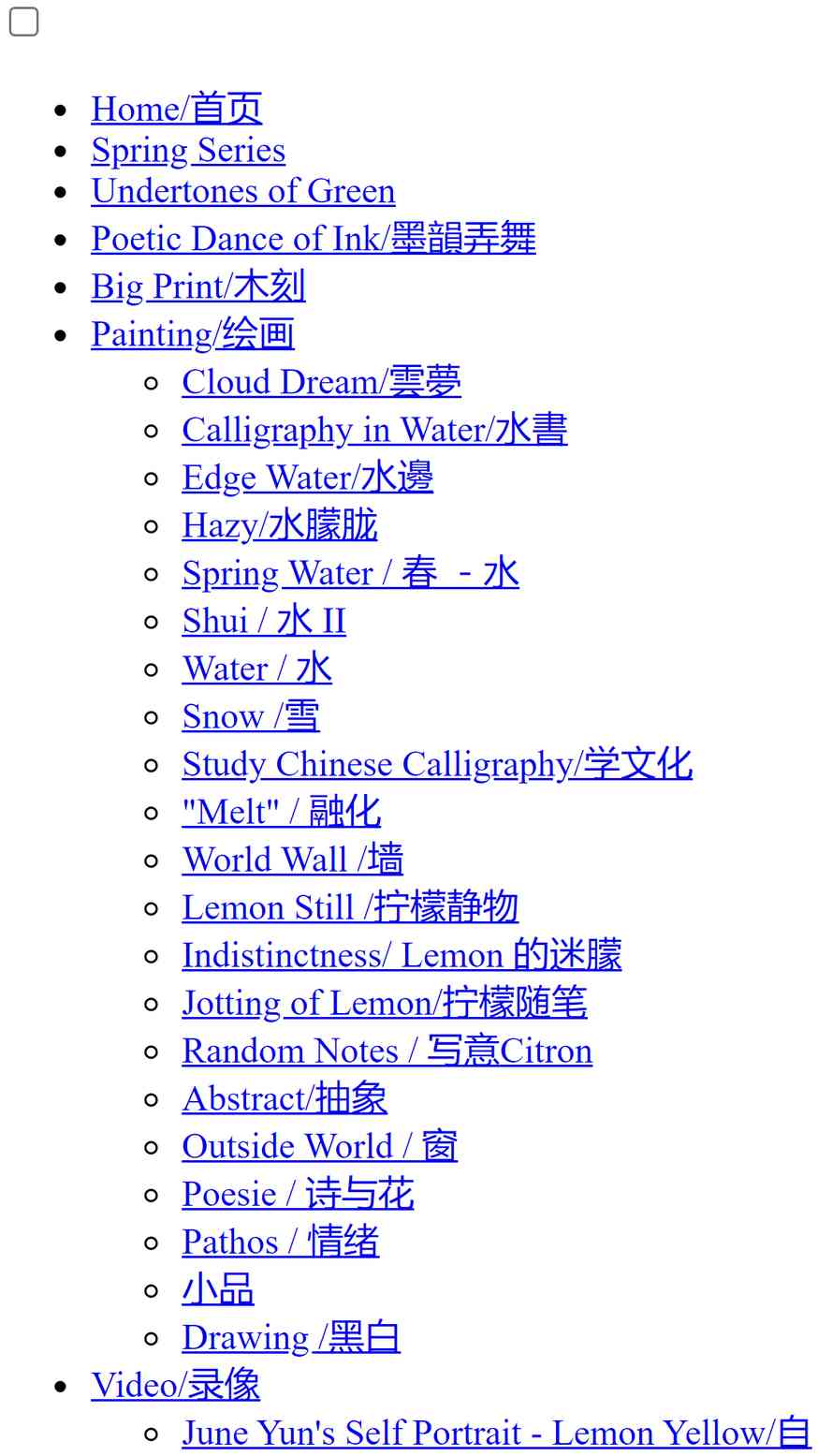Open Undertones of Green
This screenshot has height=1456, width=818.
point(243,191)
